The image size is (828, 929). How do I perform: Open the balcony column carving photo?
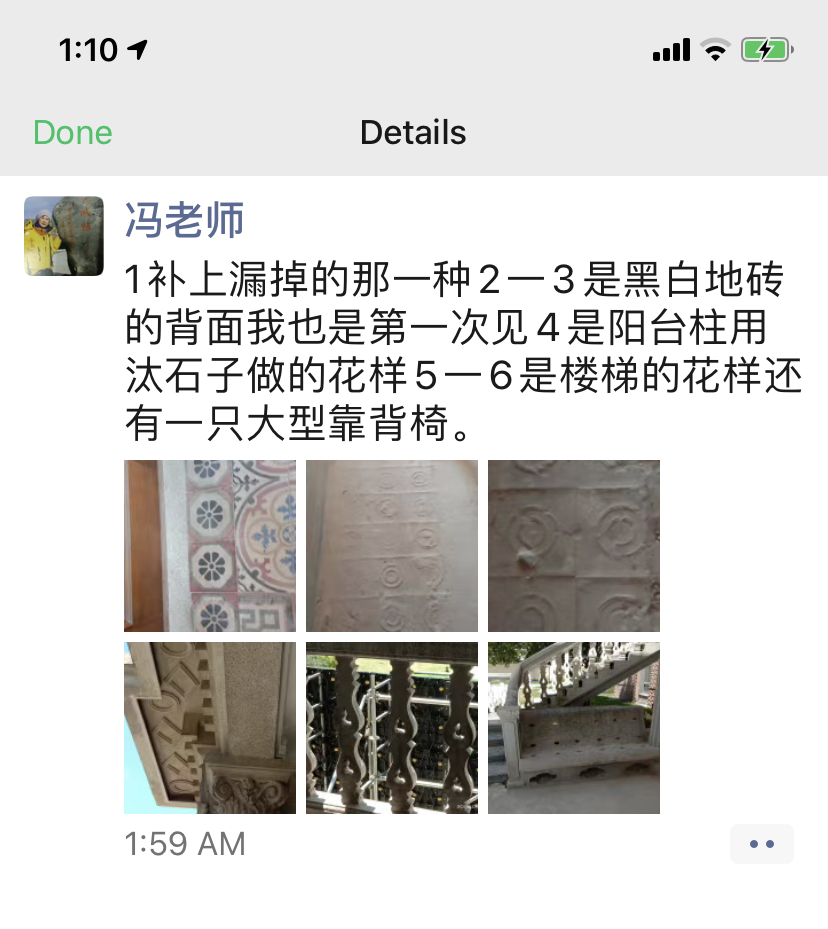click(210, 728)
